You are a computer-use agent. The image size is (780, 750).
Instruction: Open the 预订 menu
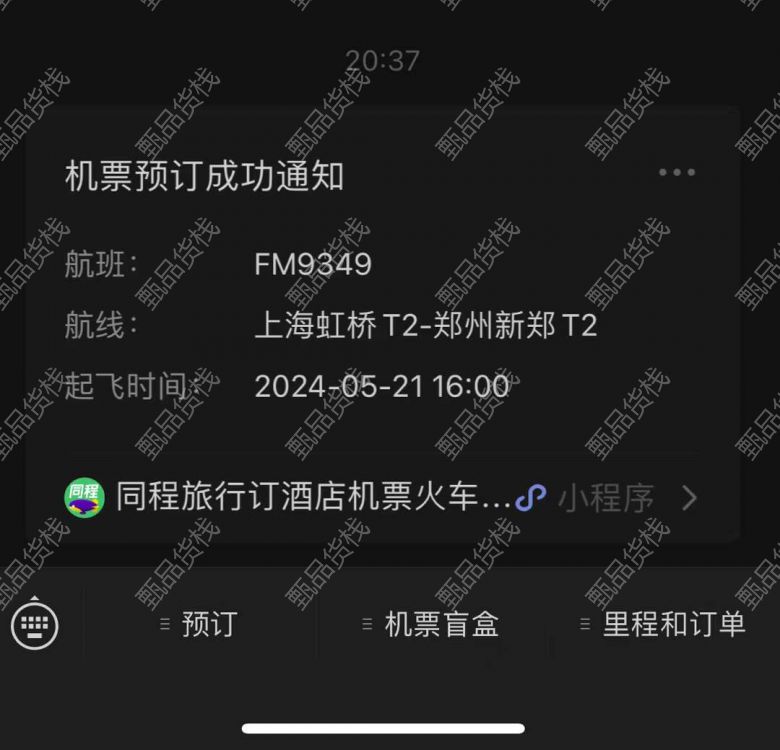[200, 625]
